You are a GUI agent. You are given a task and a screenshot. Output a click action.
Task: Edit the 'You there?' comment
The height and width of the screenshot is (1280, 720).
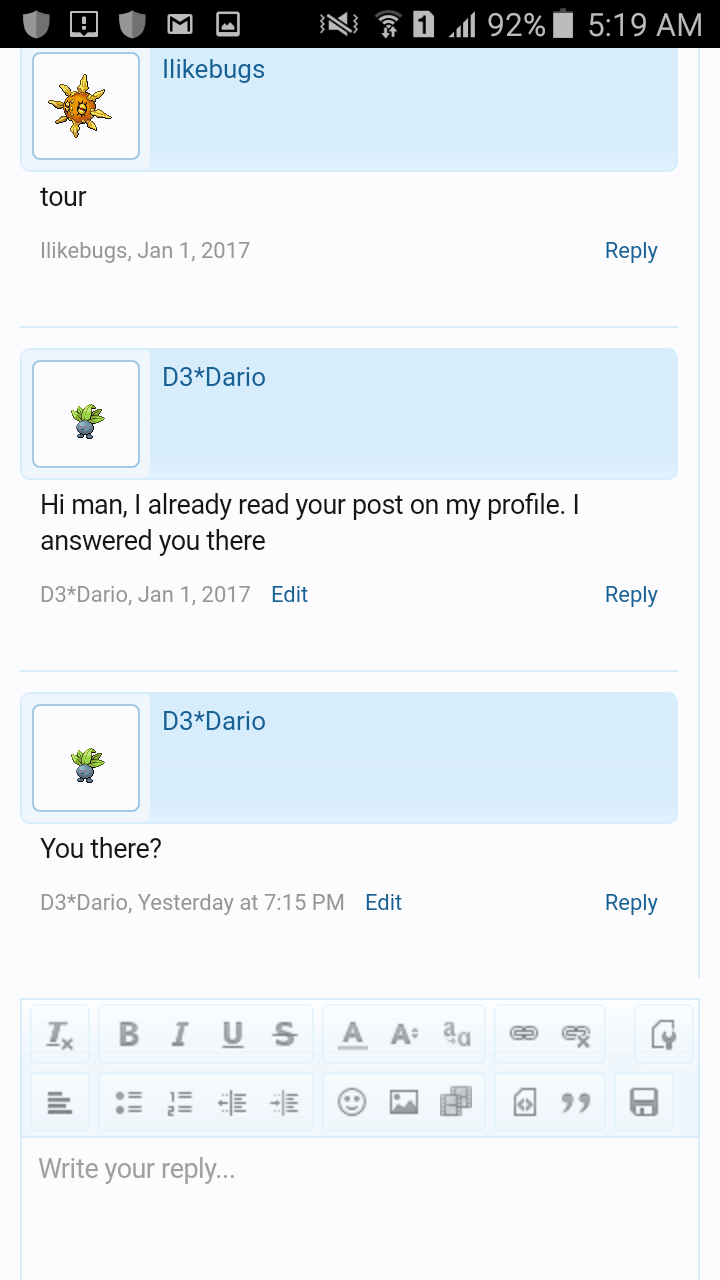pos(383,903)
